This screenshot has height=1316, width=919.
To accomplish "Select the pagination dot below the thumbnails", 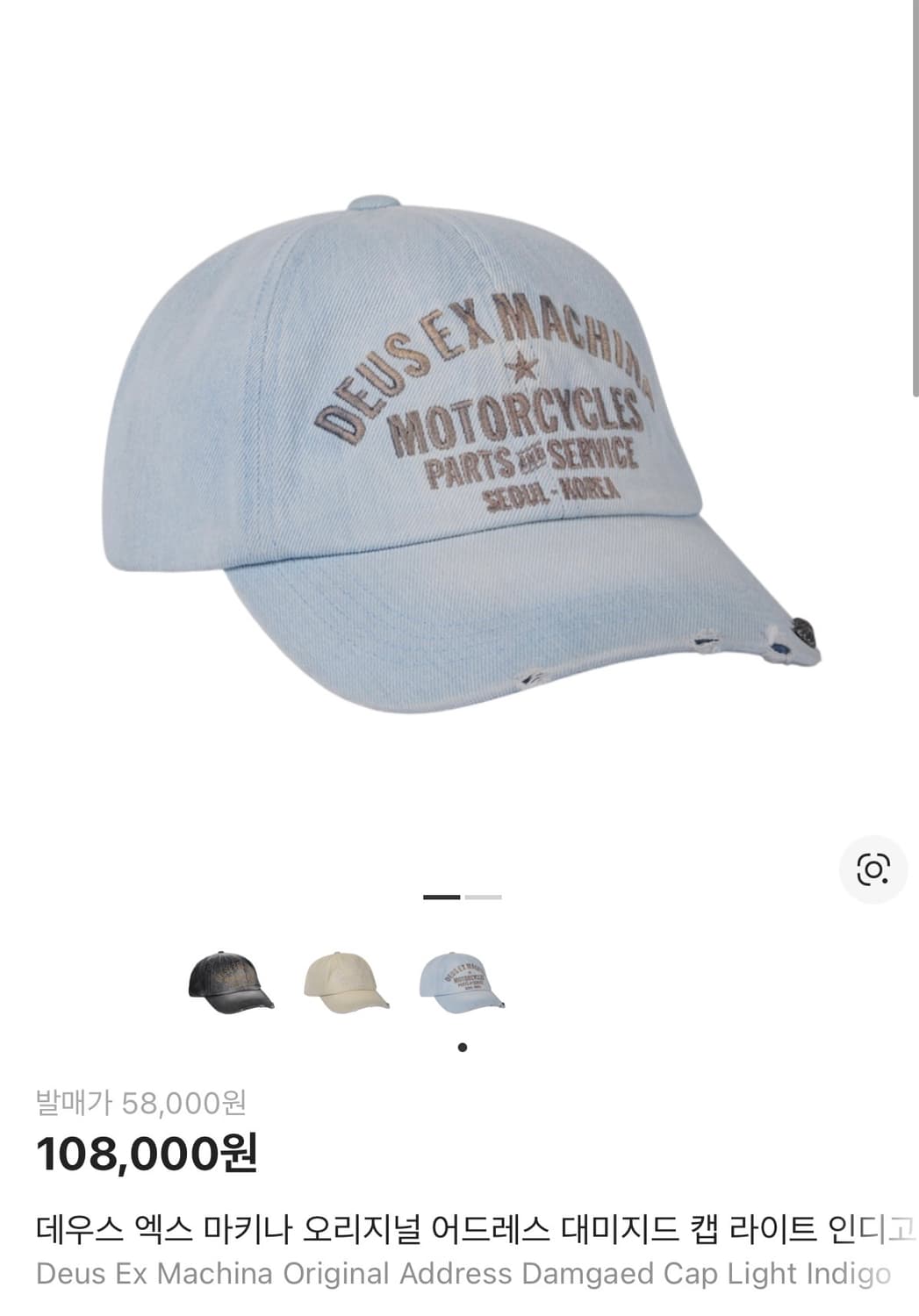I will (461, 1045).
